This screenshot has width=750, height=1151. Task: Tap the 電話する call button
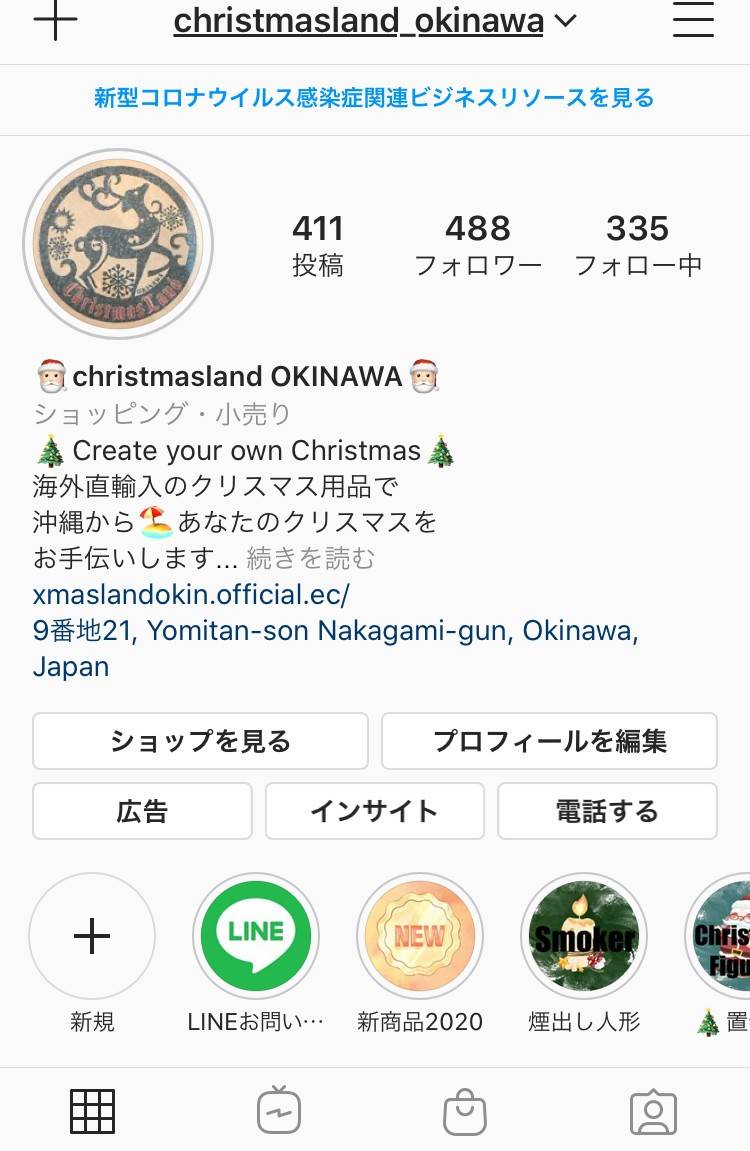(x=607, y=811)
